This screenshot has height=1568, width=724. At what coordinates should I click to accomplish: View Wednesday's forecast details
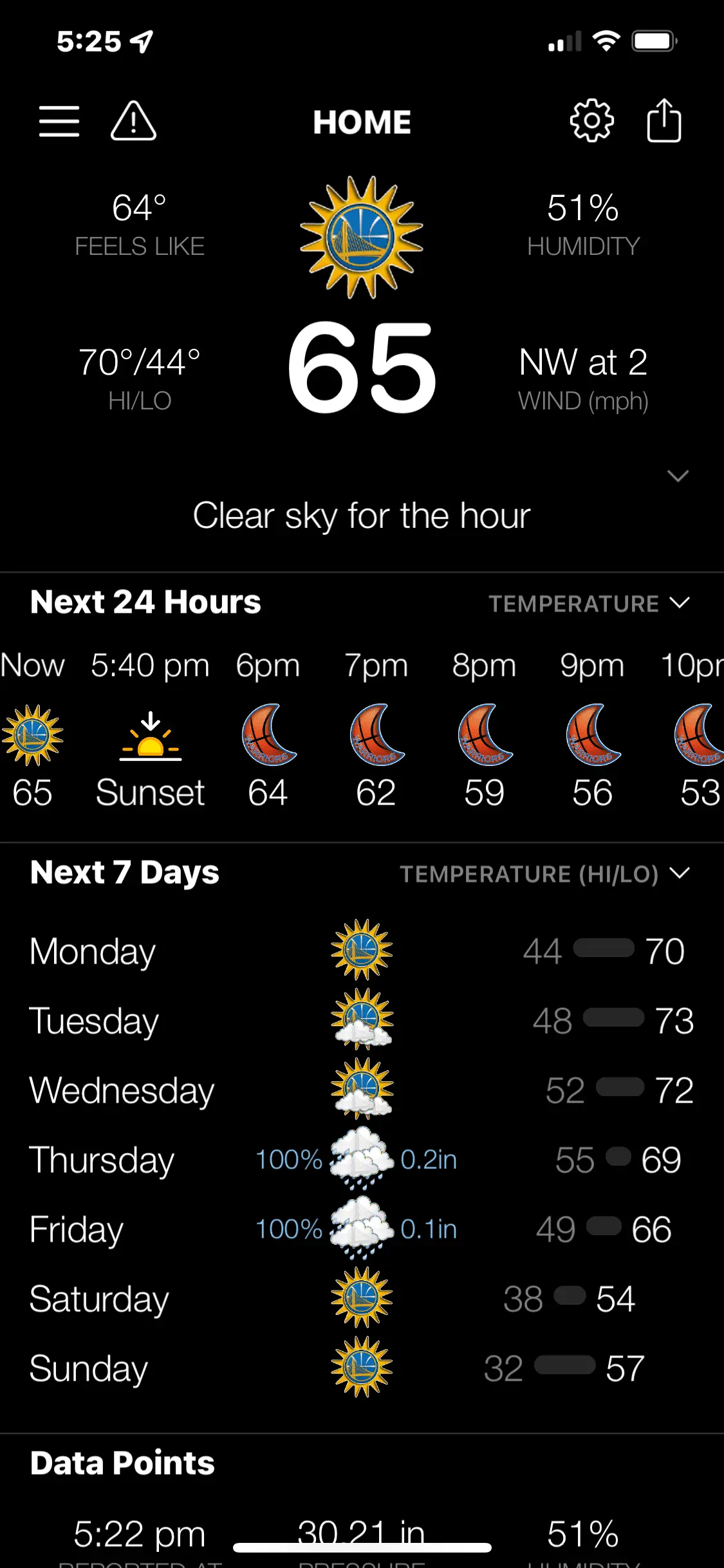360,1090
